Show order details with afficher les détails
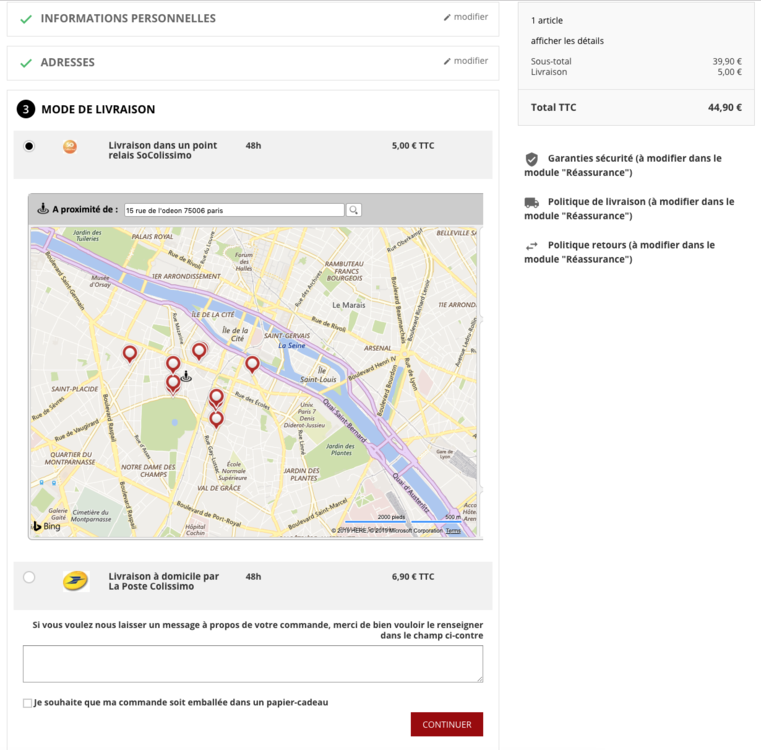The width and height of the screenshot is (761, 750). click(x=567, y=41)
